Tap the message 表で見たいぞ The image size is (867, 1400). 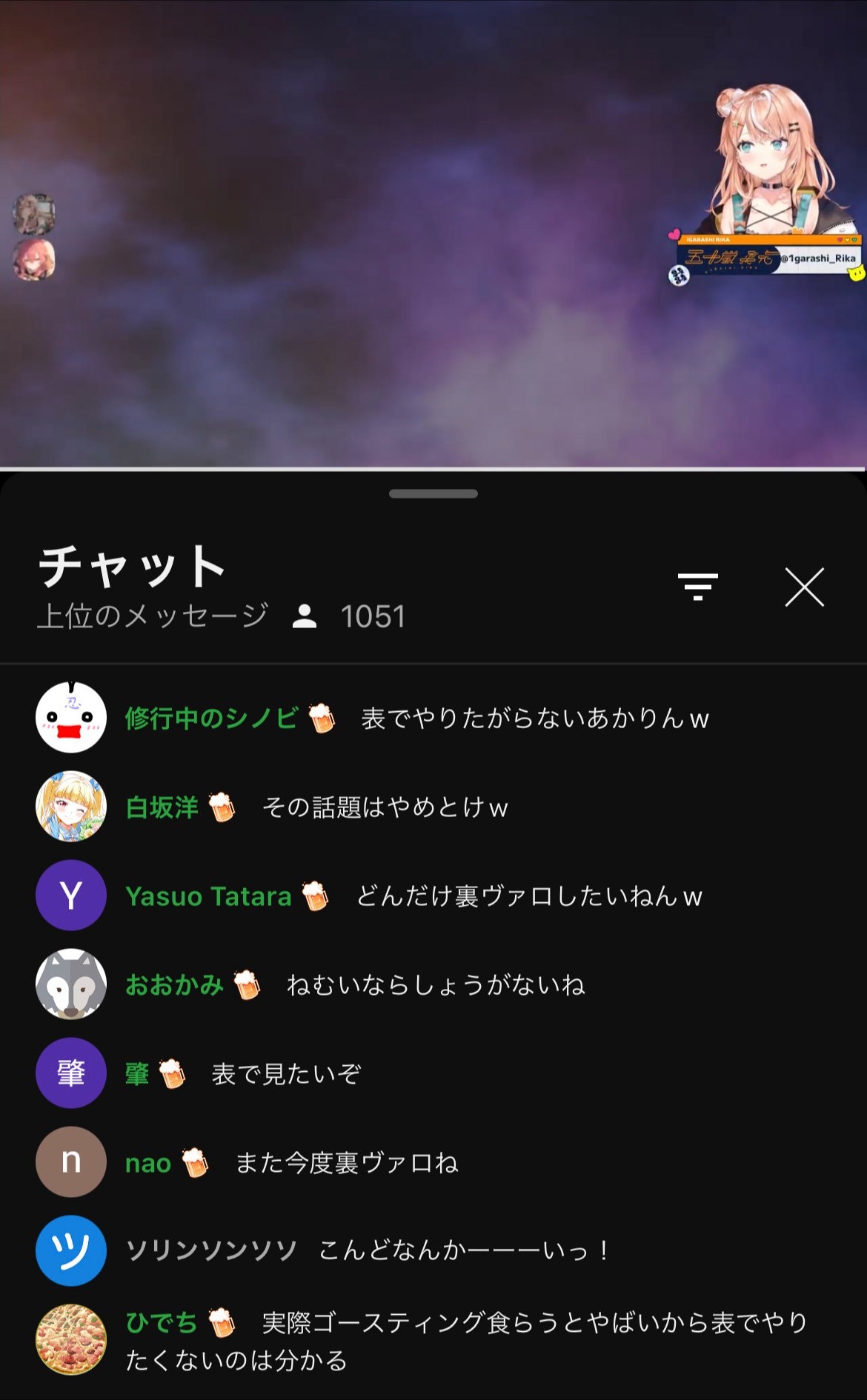[286, 1074]
